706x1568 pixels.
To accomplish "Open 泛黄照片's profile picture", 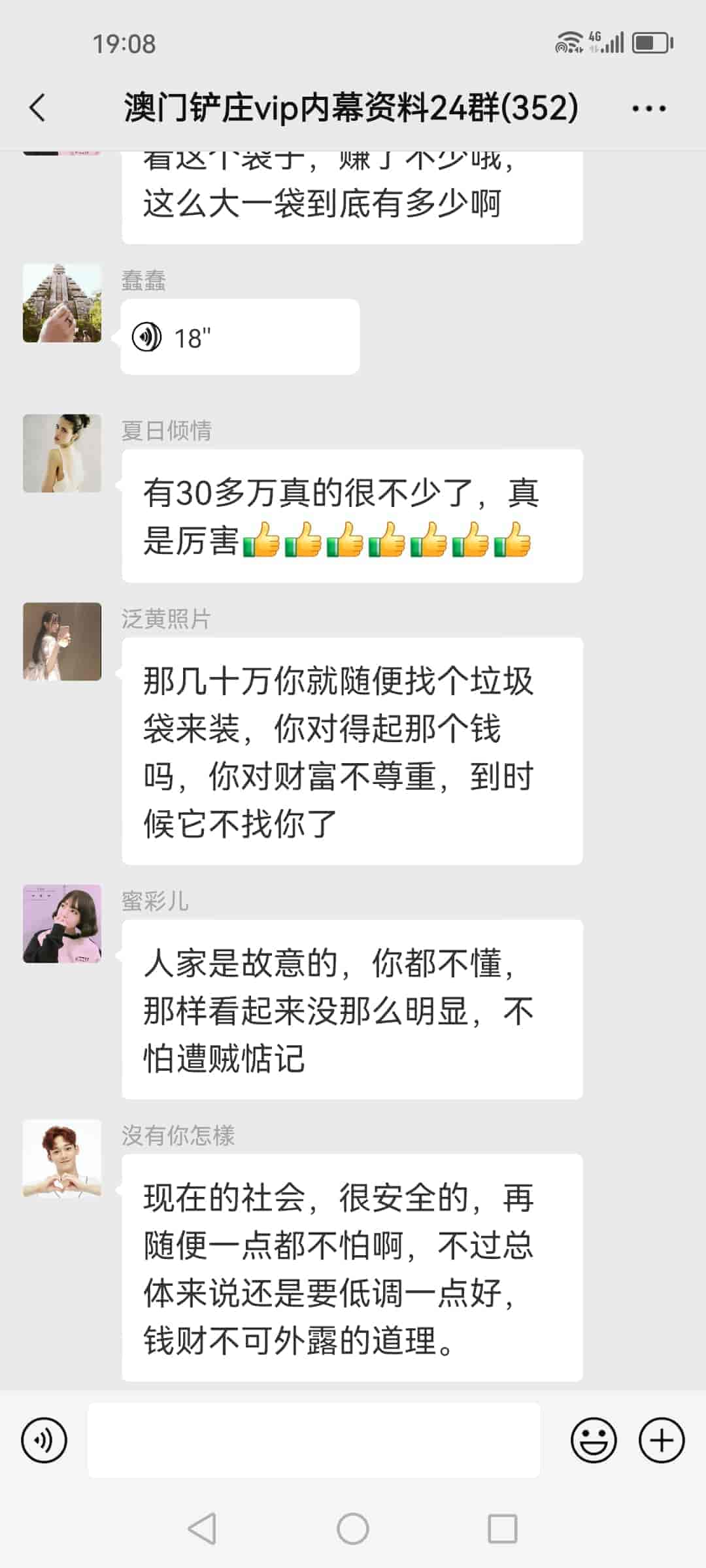I will 62,642.
